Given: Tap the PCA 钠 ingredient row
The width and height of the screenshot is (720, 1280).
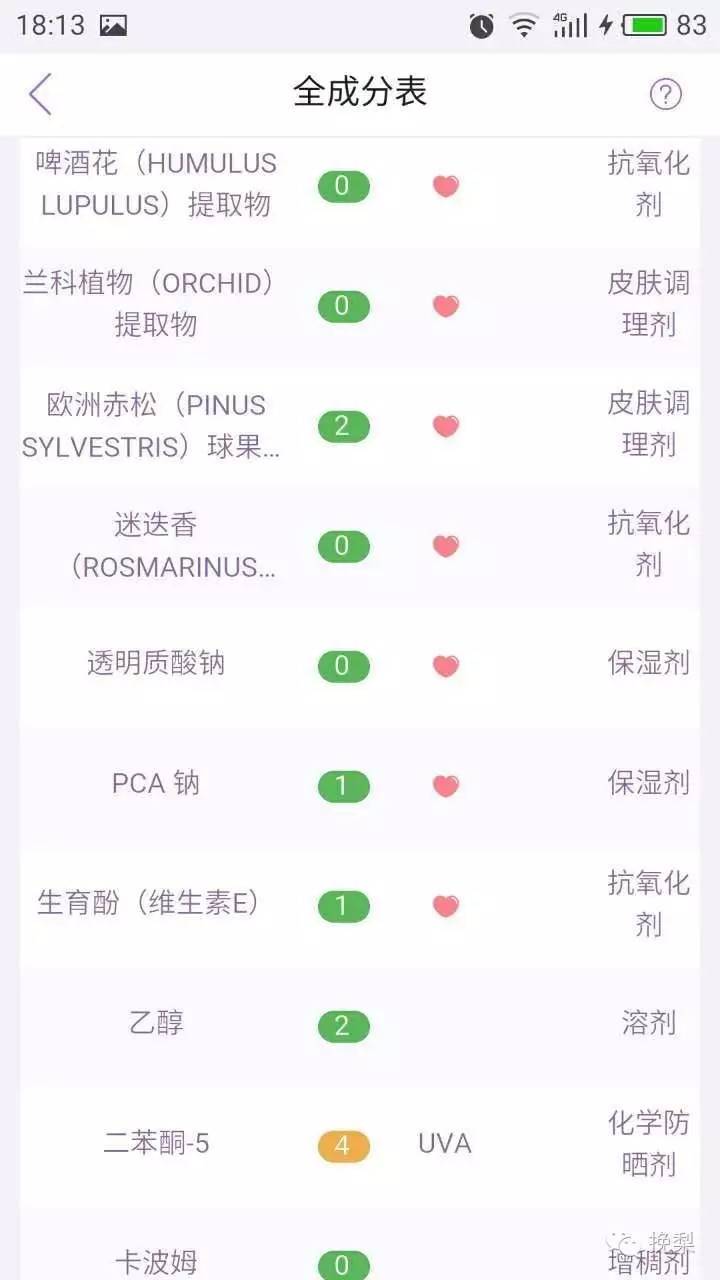Looking at the screenshot, I should pos(360,786).
